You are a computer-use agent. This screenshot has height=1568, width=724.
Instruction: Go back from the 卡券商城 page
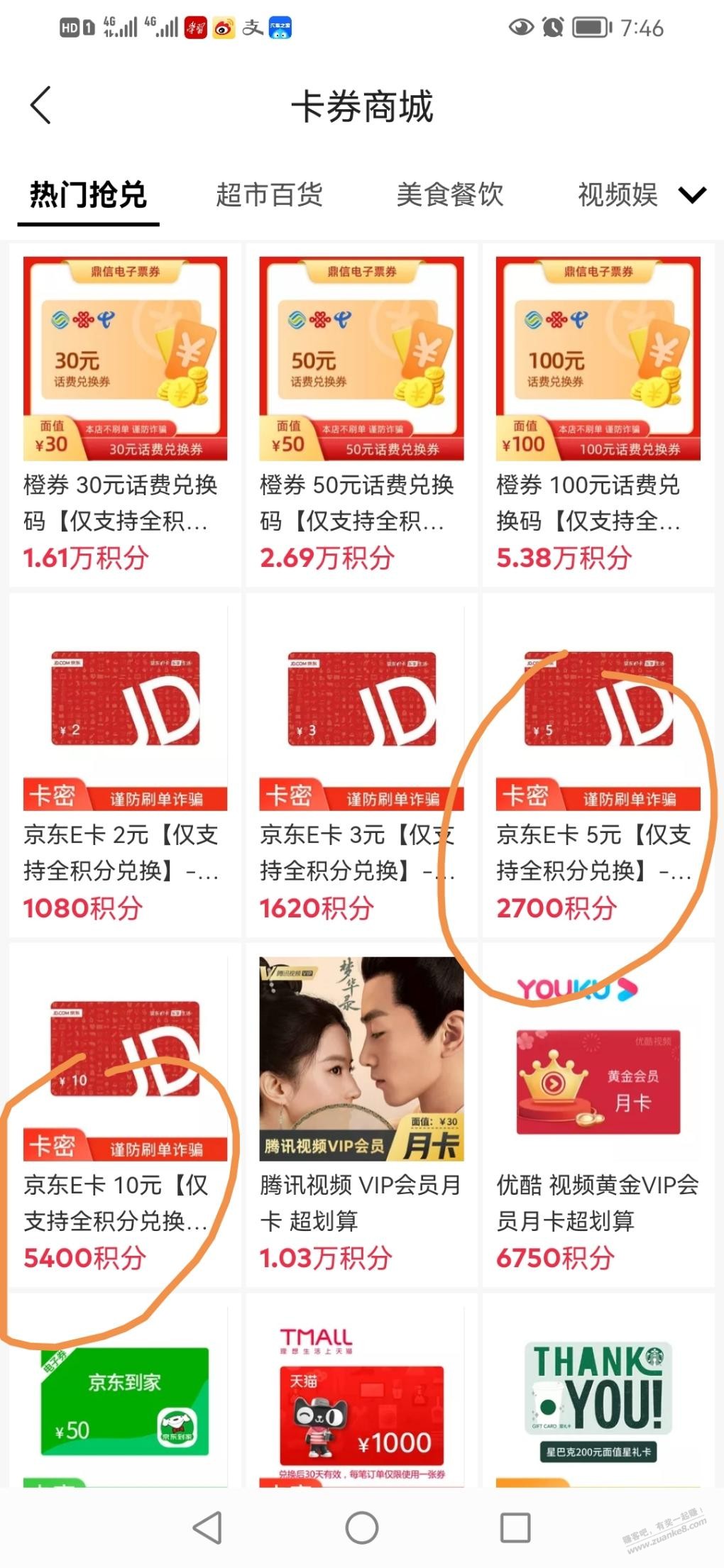coord(41,106)
